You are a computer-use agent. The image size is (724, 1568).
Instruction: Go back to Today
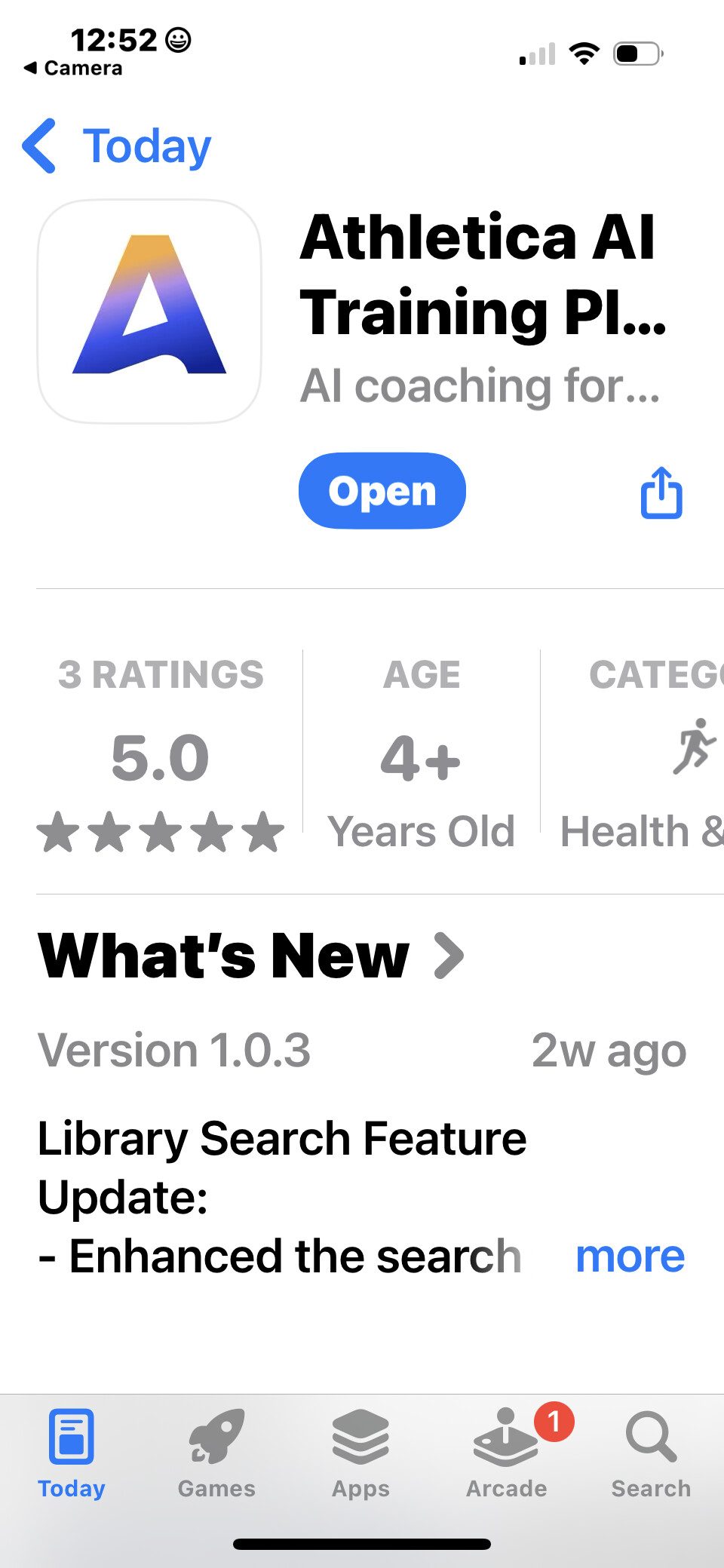pos(117,146)
